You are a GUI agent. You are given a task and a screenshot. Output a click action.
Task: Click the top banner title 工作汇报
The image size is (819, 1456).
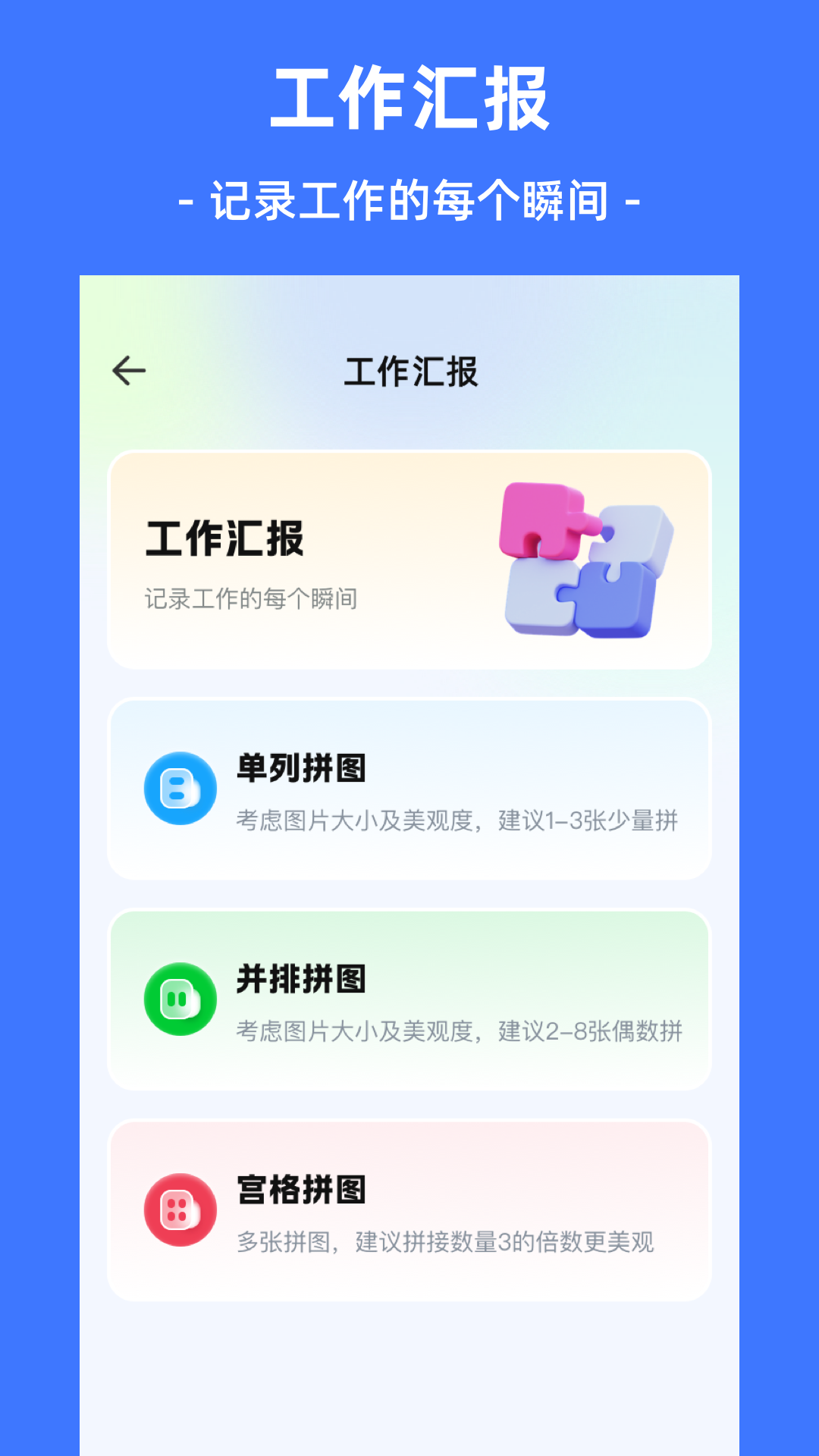click(x=409, y=99)
